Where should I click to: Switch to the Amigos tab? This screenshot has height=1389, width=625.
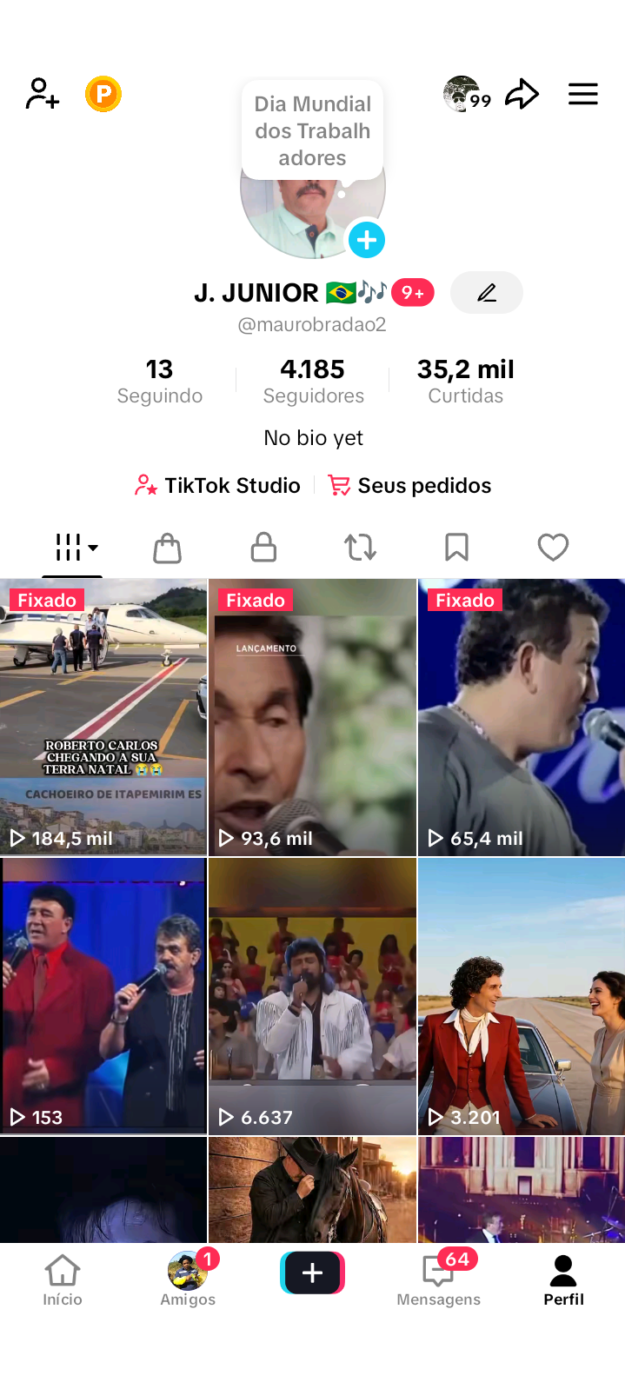[x=187, y=1280]
